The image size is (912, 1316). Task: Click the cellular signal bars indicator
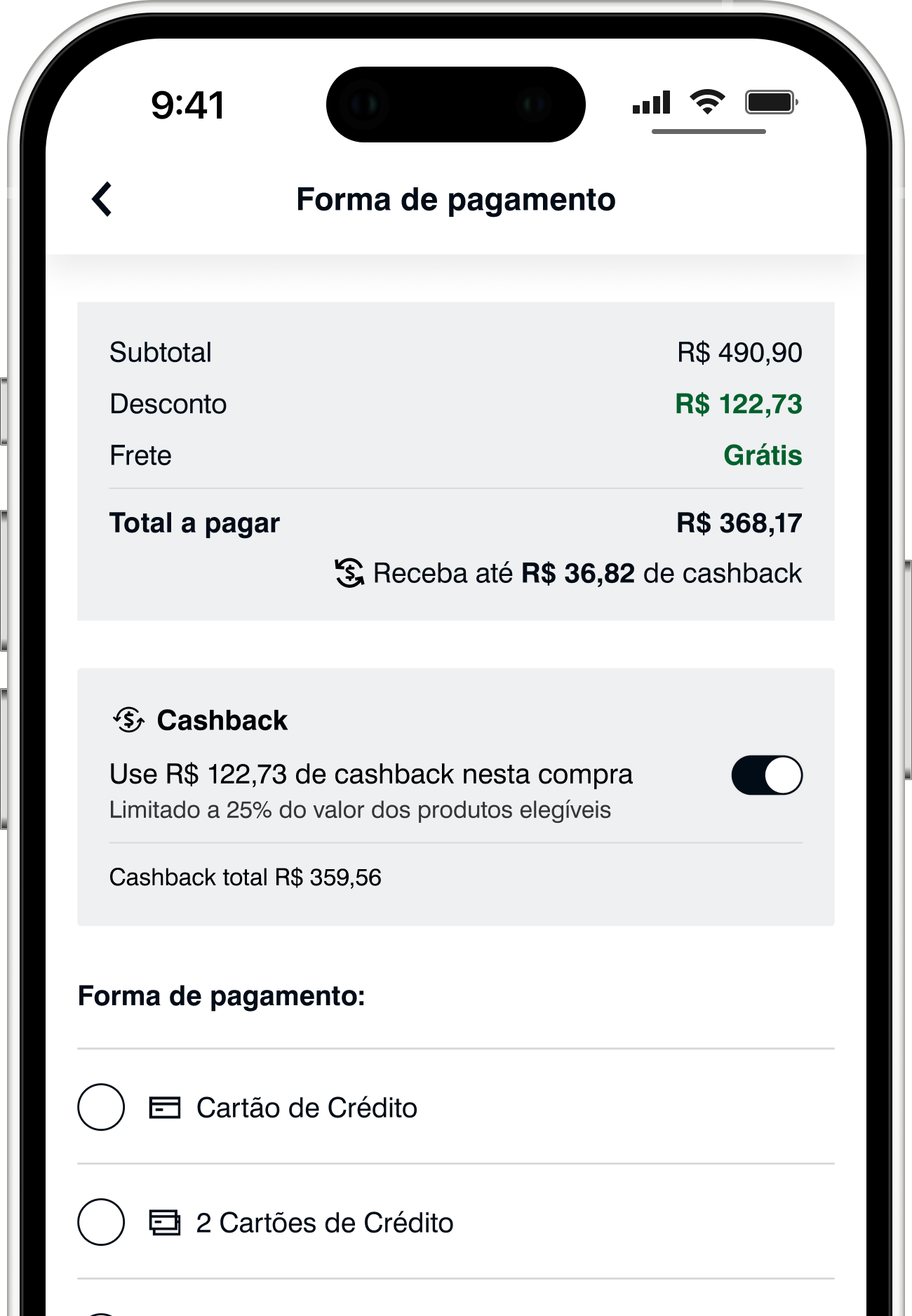[652, 102]
